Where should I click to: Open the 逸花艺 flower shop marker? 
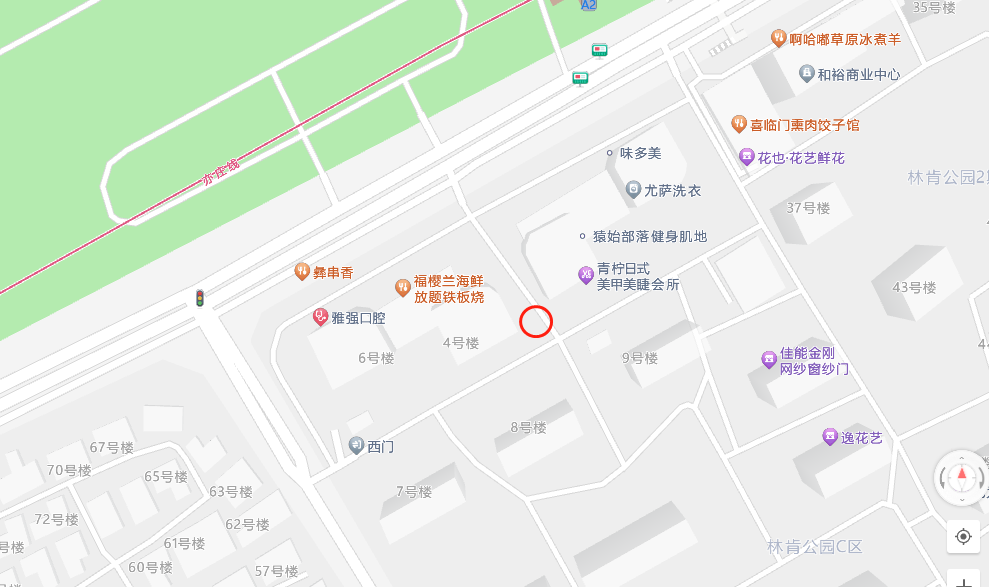click(829, 437)
